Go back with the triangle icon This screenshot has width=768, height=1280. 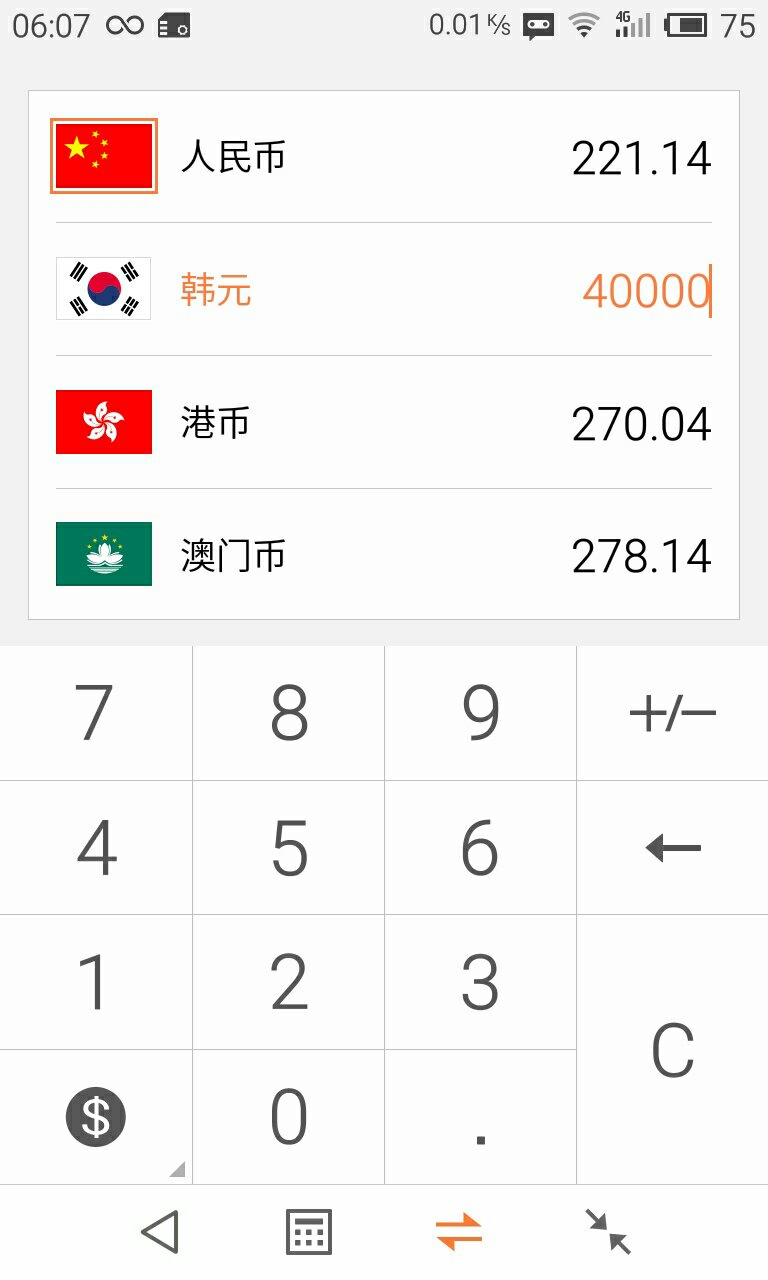click(160, 1232)
